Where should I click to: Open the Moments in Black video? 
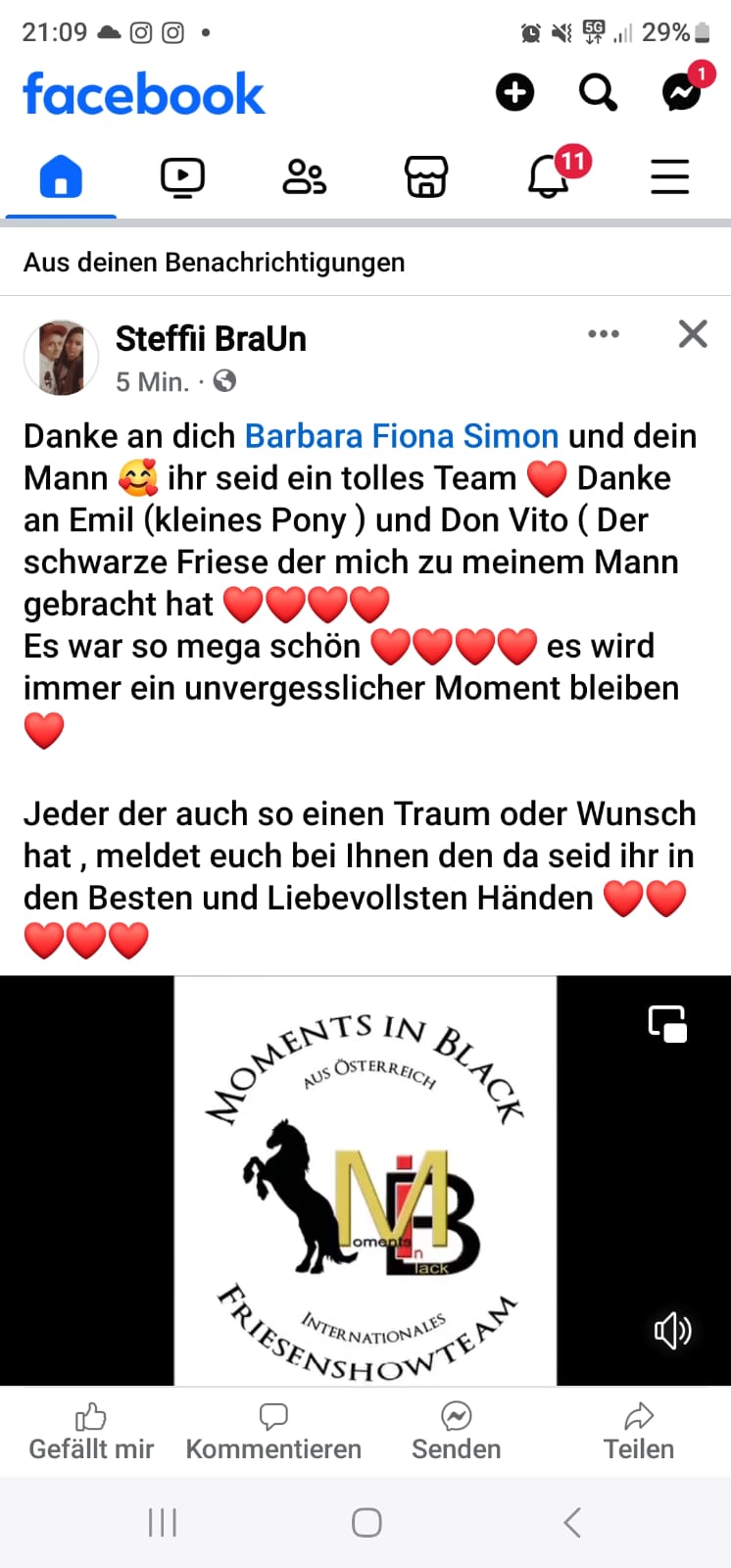click(x=365, y=1181)
